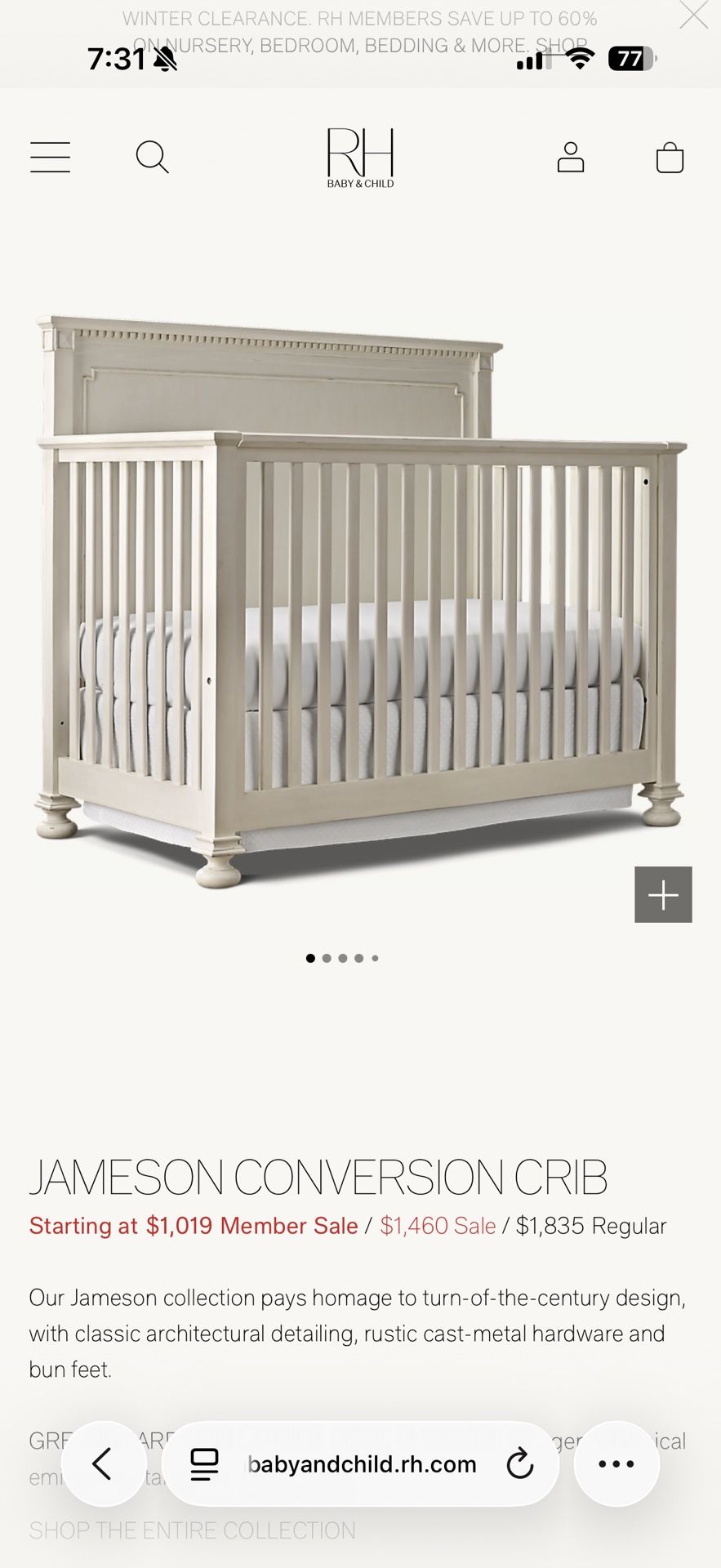
Task: Reload the babyandchild.rh.com page
Action: click(519, 1464)
